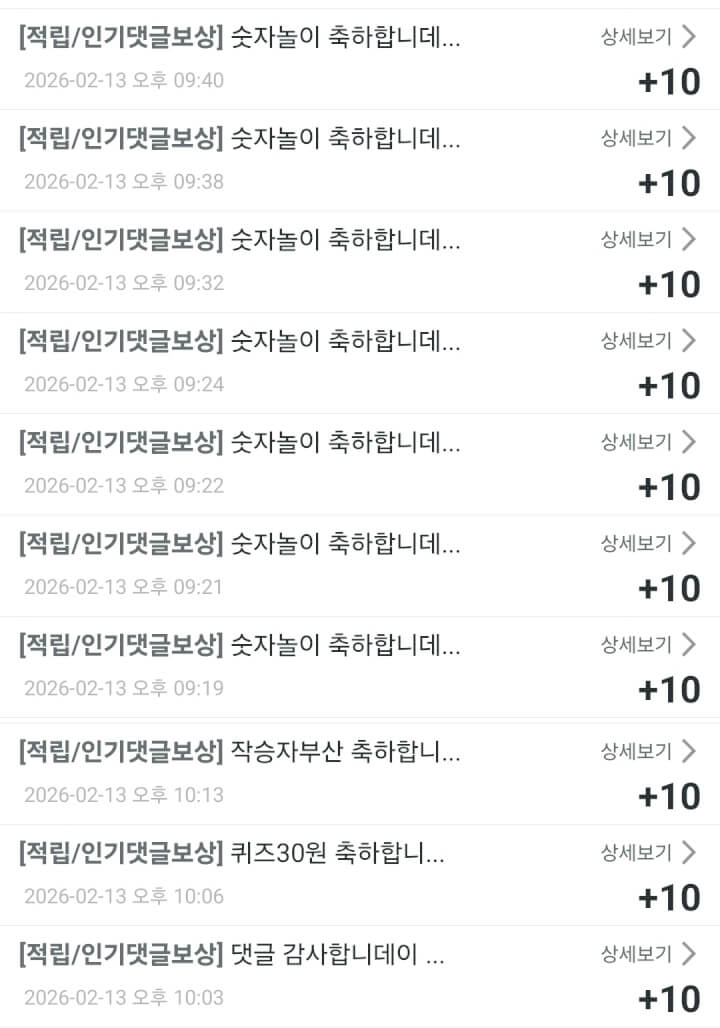The image size is (720, 1028).
Task: Tap 상세보기 on the 09:32 entry
Action: click(647, 240)
